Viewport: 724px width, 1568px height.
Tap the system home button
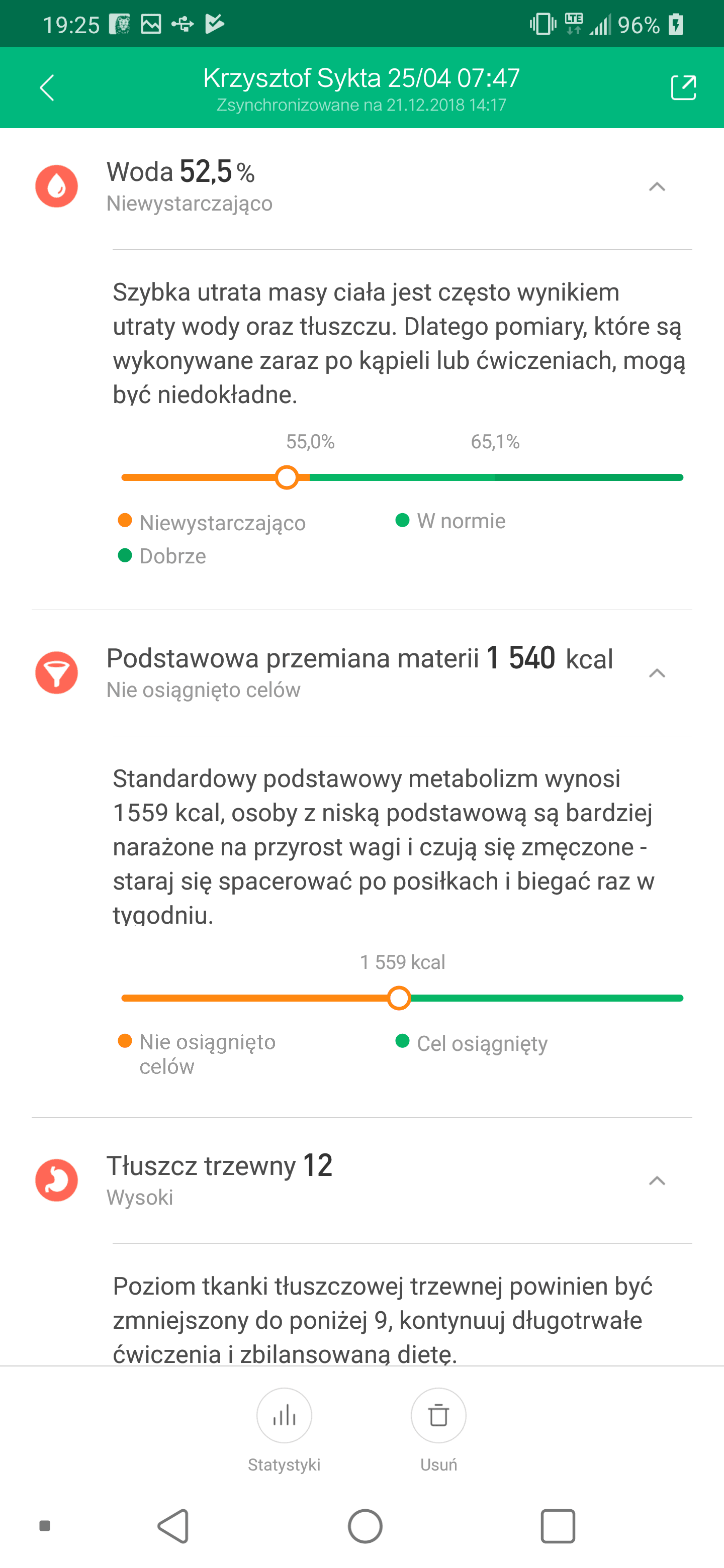(x=365, y=1526)
